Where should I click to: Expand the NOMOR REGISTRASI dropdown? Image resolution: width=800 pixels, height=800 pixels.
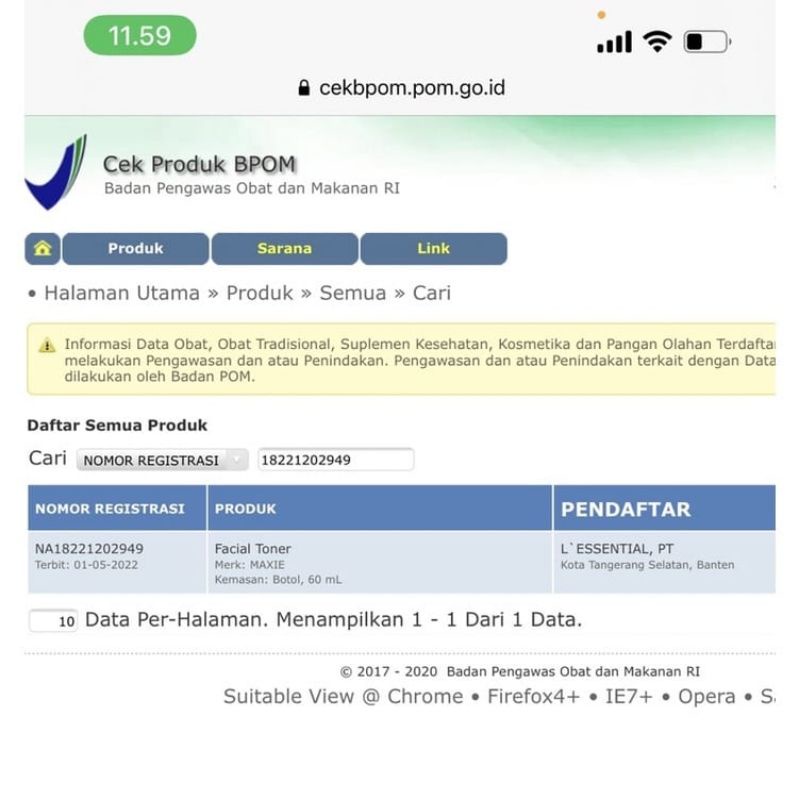pyautogui.click(x=162, y=460)
